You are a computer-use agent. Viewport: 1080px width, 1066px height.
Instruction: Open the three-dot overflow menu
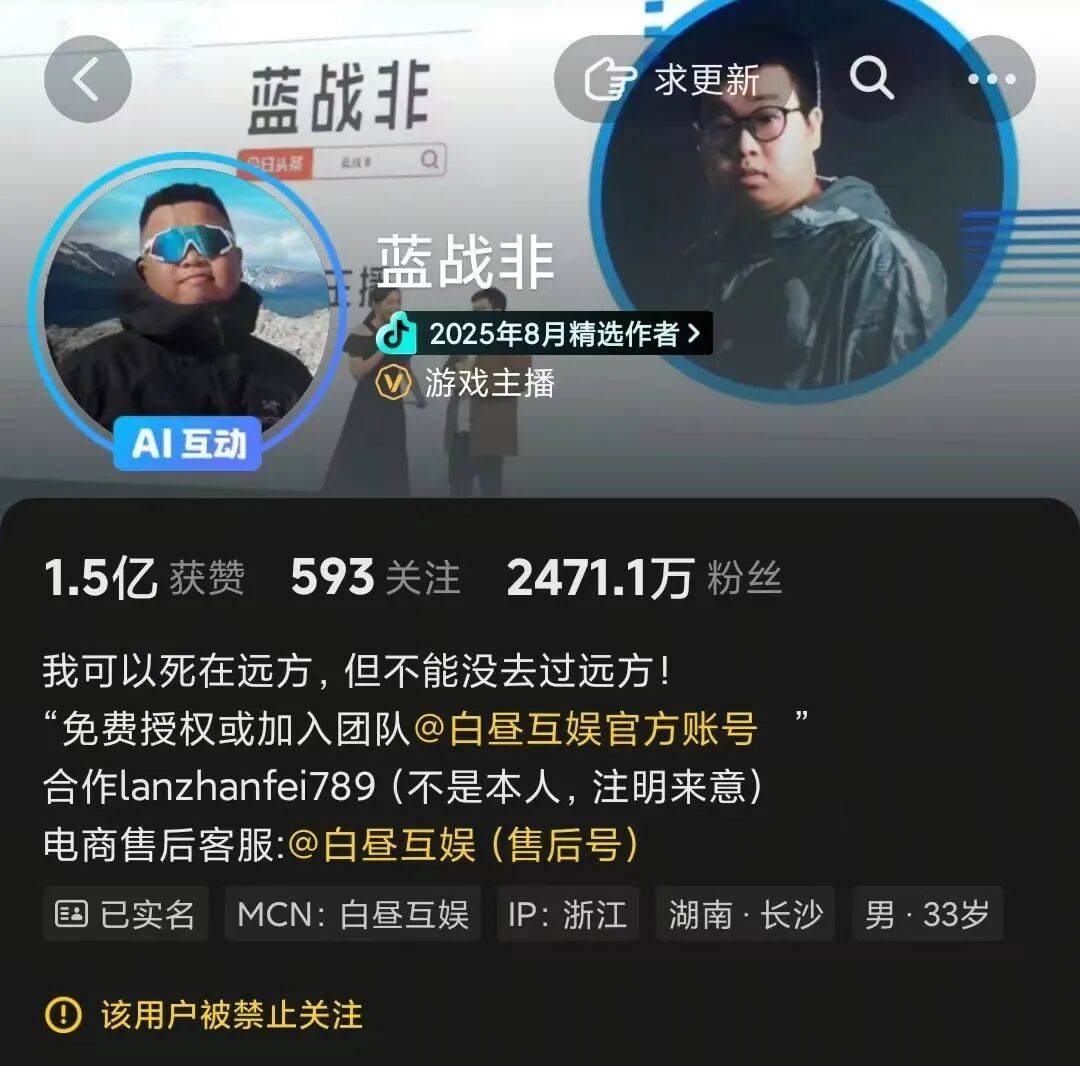click(991, 79)
